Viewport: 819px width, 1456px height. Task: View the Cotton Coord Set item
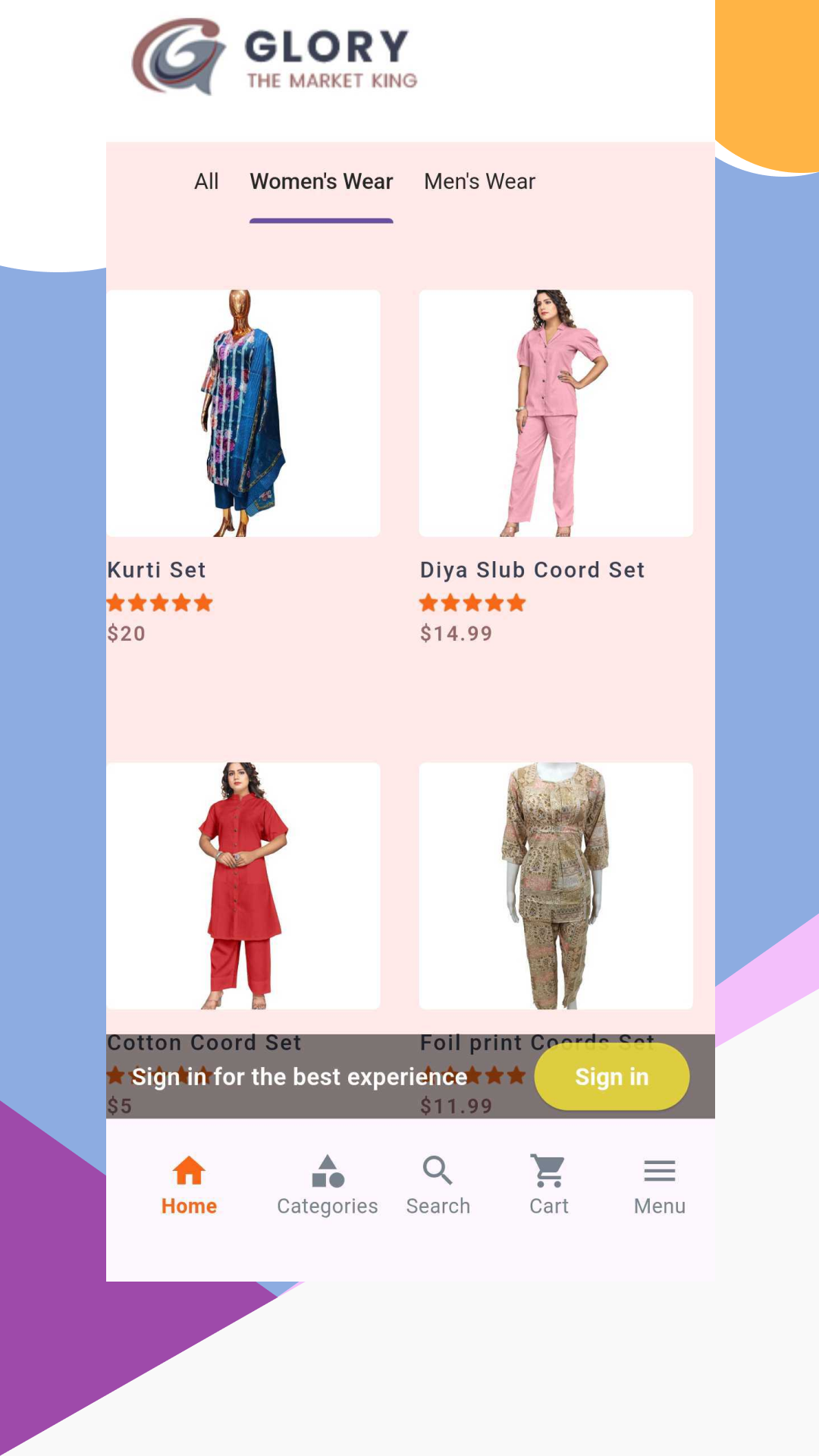(x=243, y=886)
